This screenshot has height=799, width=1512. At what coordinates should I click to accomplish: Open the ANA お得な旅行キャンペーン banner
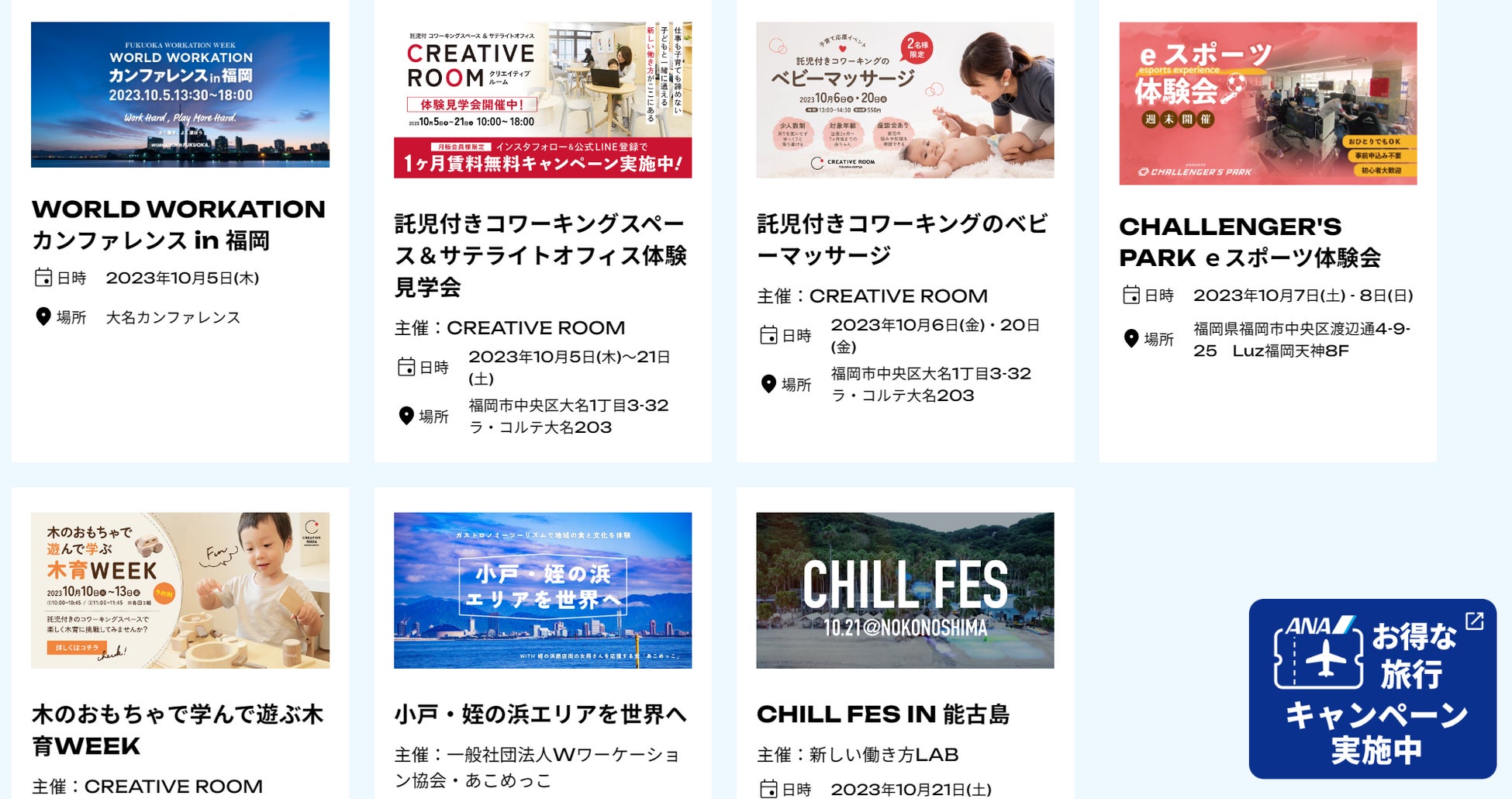click(x=1372, y=689)
